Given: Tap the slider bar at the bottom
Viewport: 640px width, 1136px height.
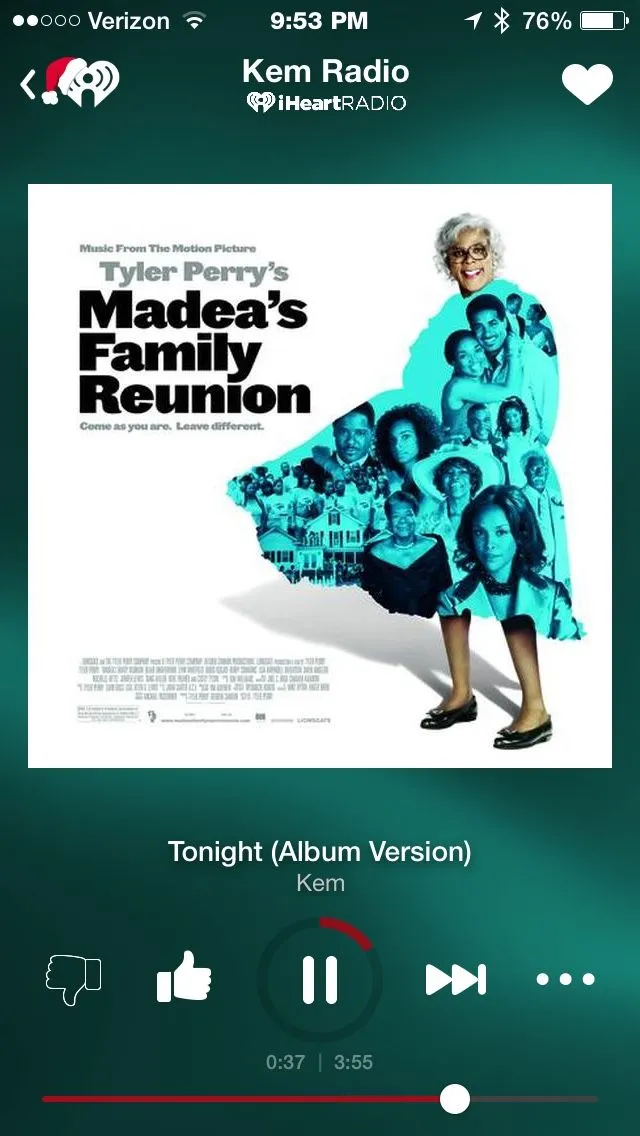Looking at the screenshot, I should (320, 1099).
